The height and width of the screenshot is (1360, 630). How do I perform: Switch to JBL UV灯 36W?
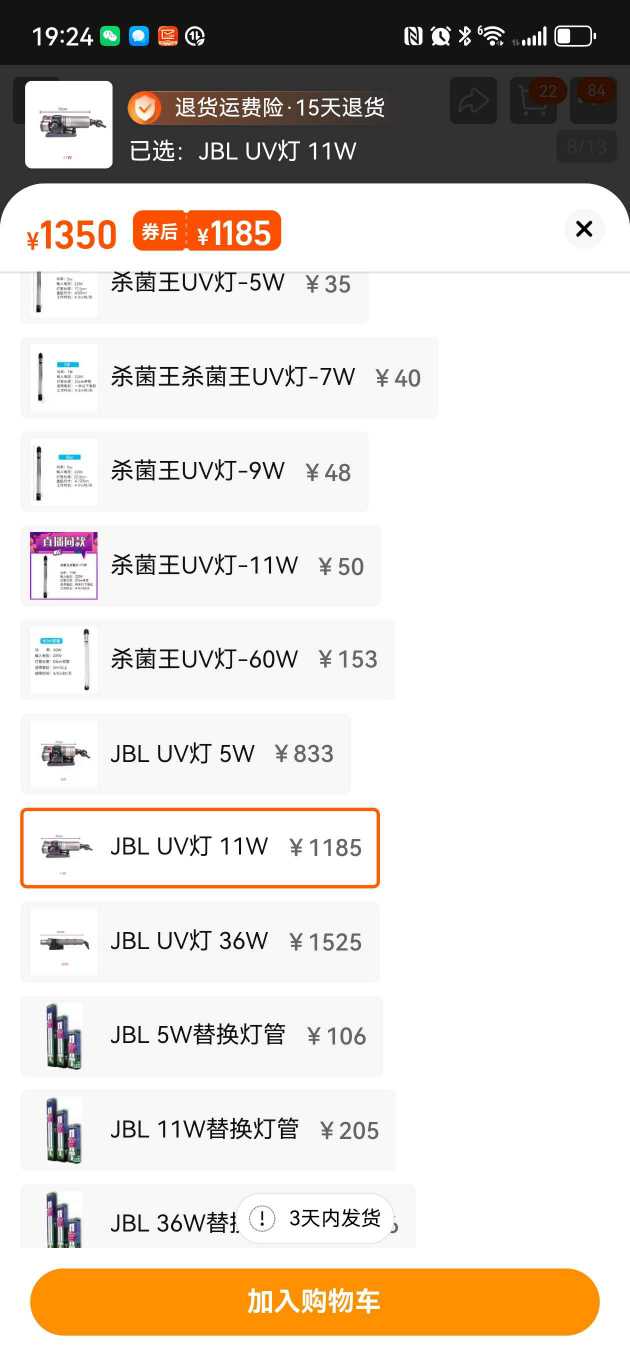click(x=199, y=941)
